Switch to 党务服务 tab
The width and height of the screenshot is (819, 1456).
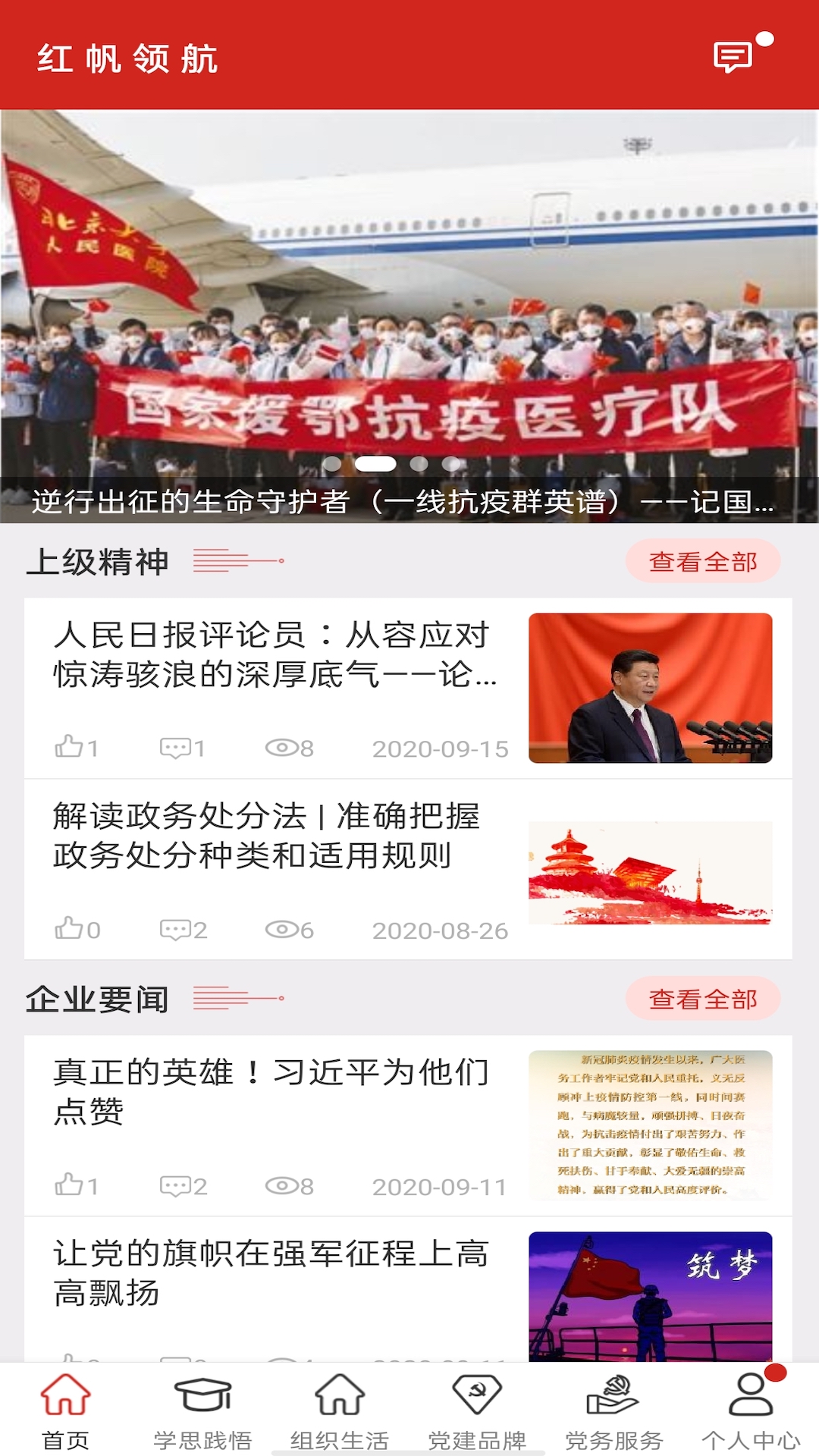pos(614,1410)
